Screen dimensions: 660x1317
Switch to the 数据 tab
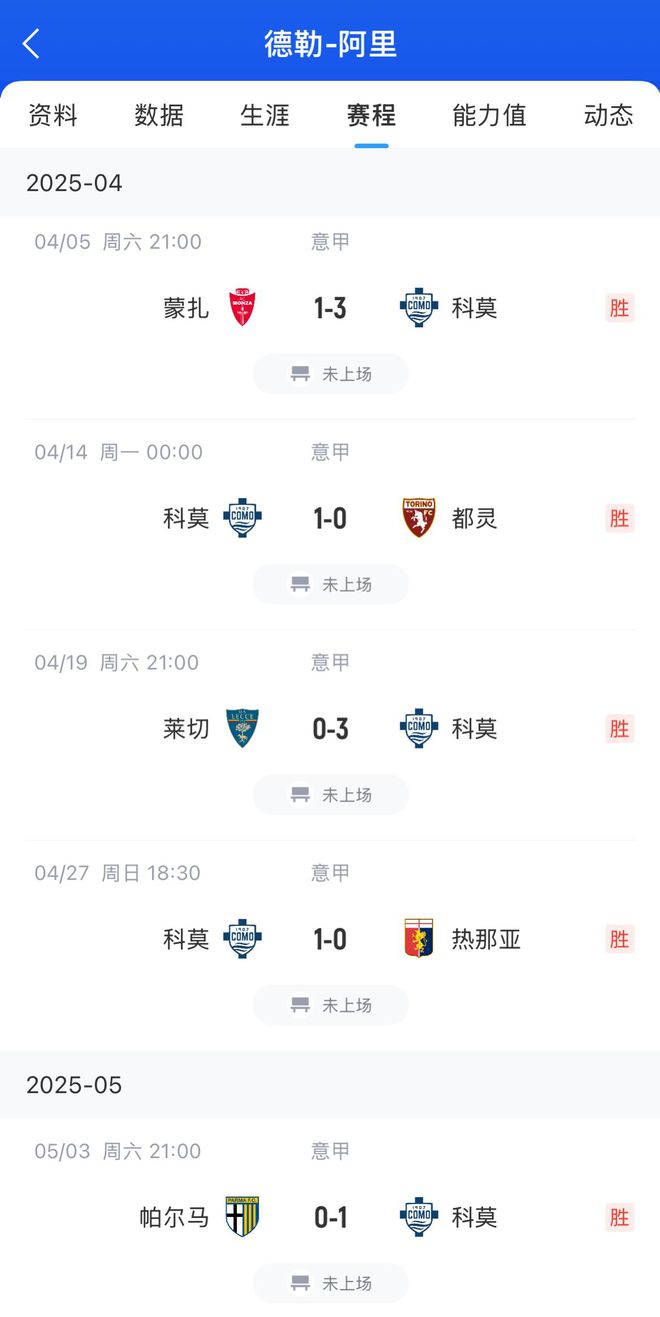click(159, 115)
